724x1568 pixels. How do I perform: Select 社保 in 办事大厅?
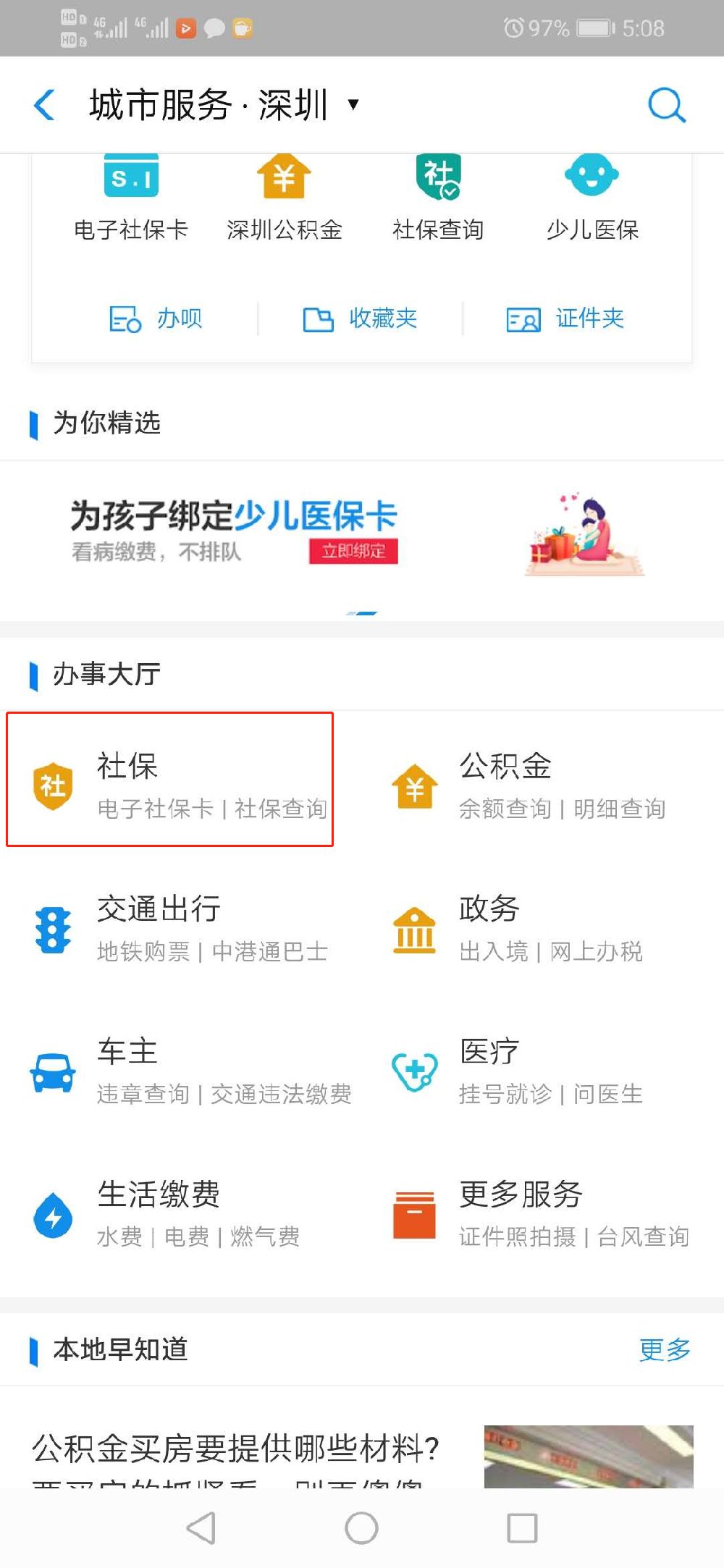[170, 780]
